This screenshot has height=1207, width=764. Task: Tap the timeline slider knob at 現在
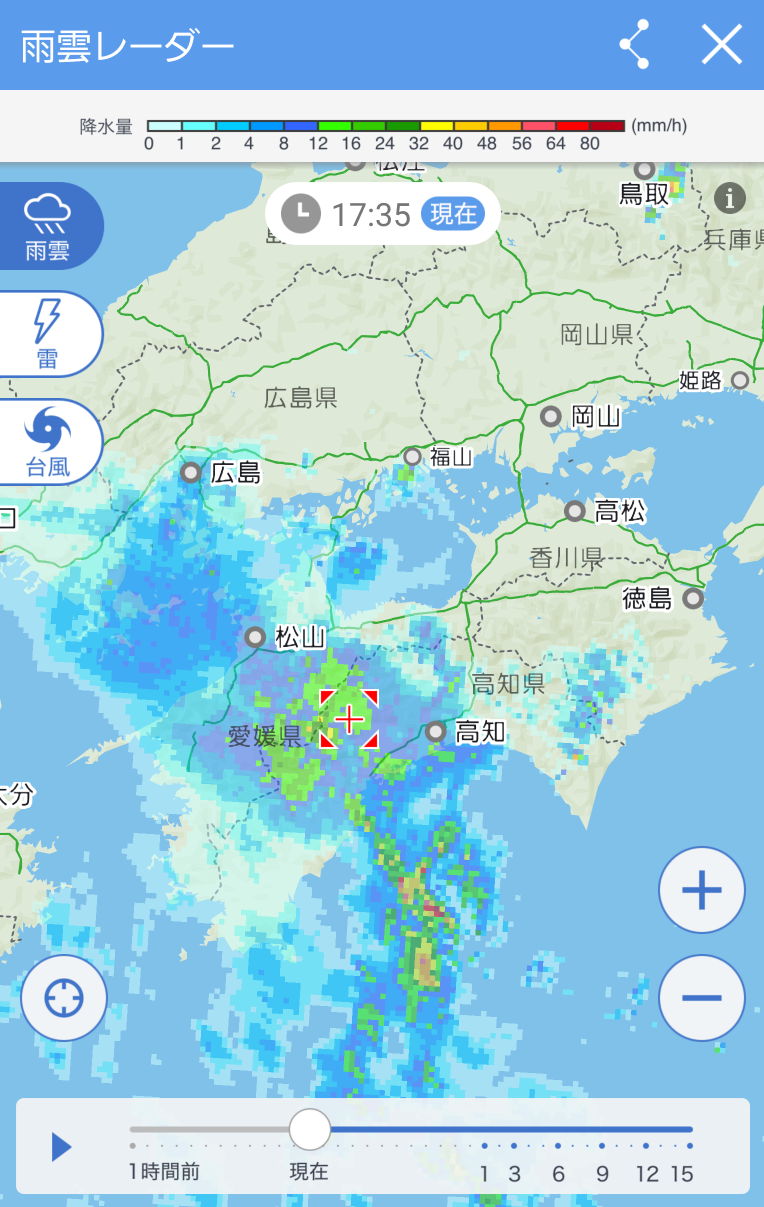(x=310, y=1129)
